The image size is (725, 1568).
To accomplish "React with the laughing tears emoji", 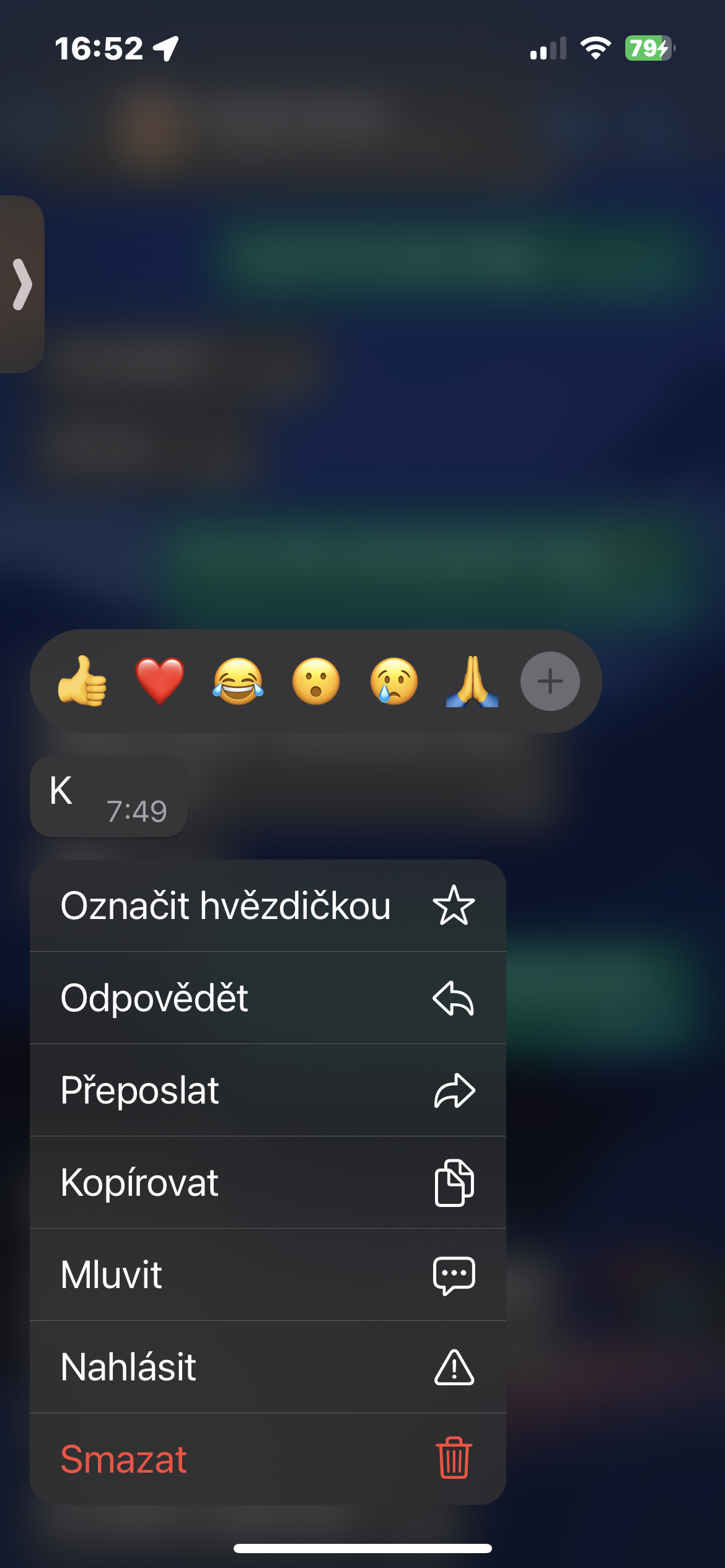I will 238,681.
